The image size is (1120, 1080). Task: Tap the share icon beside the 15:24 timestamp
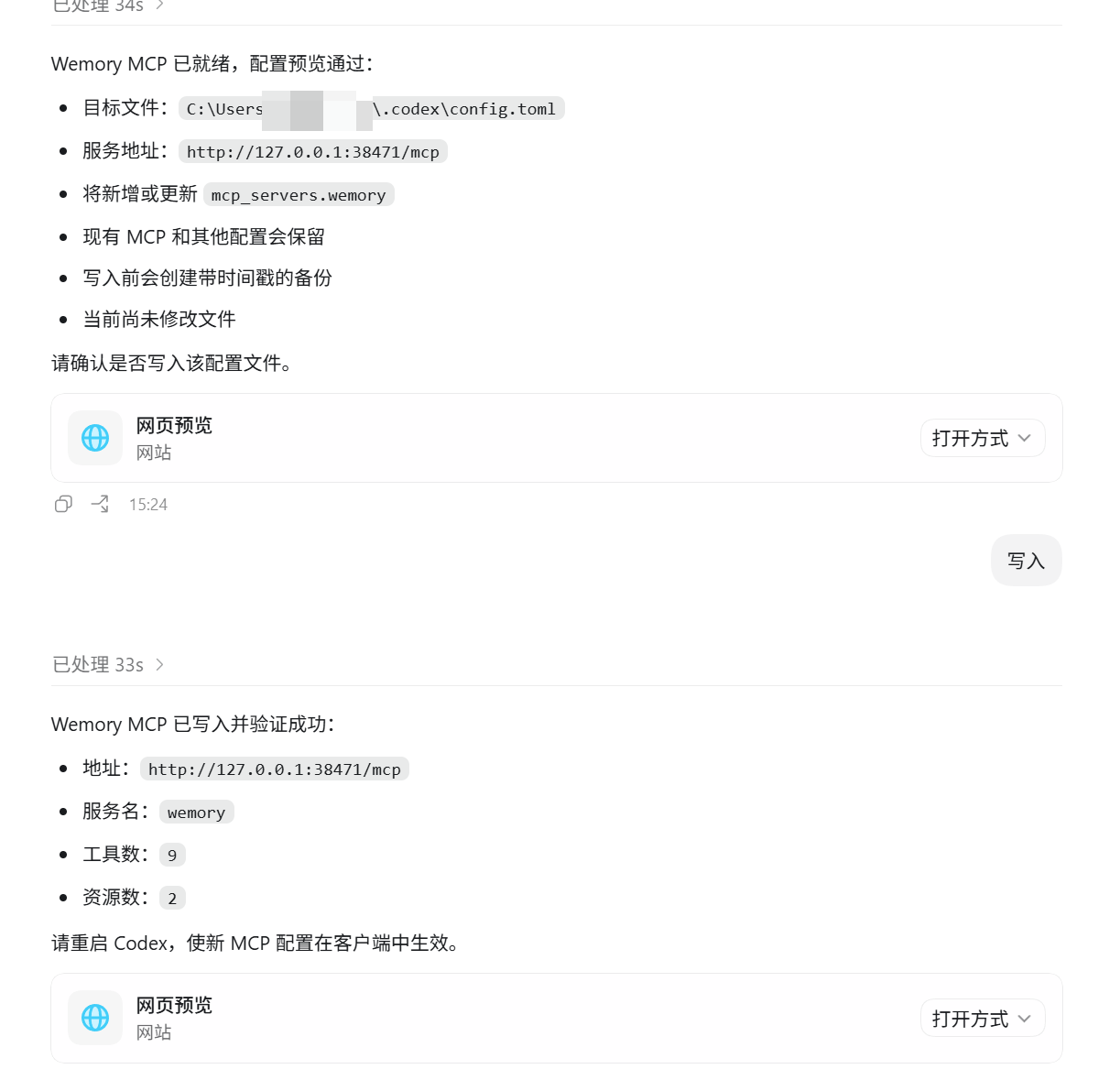tap(100, 504)
